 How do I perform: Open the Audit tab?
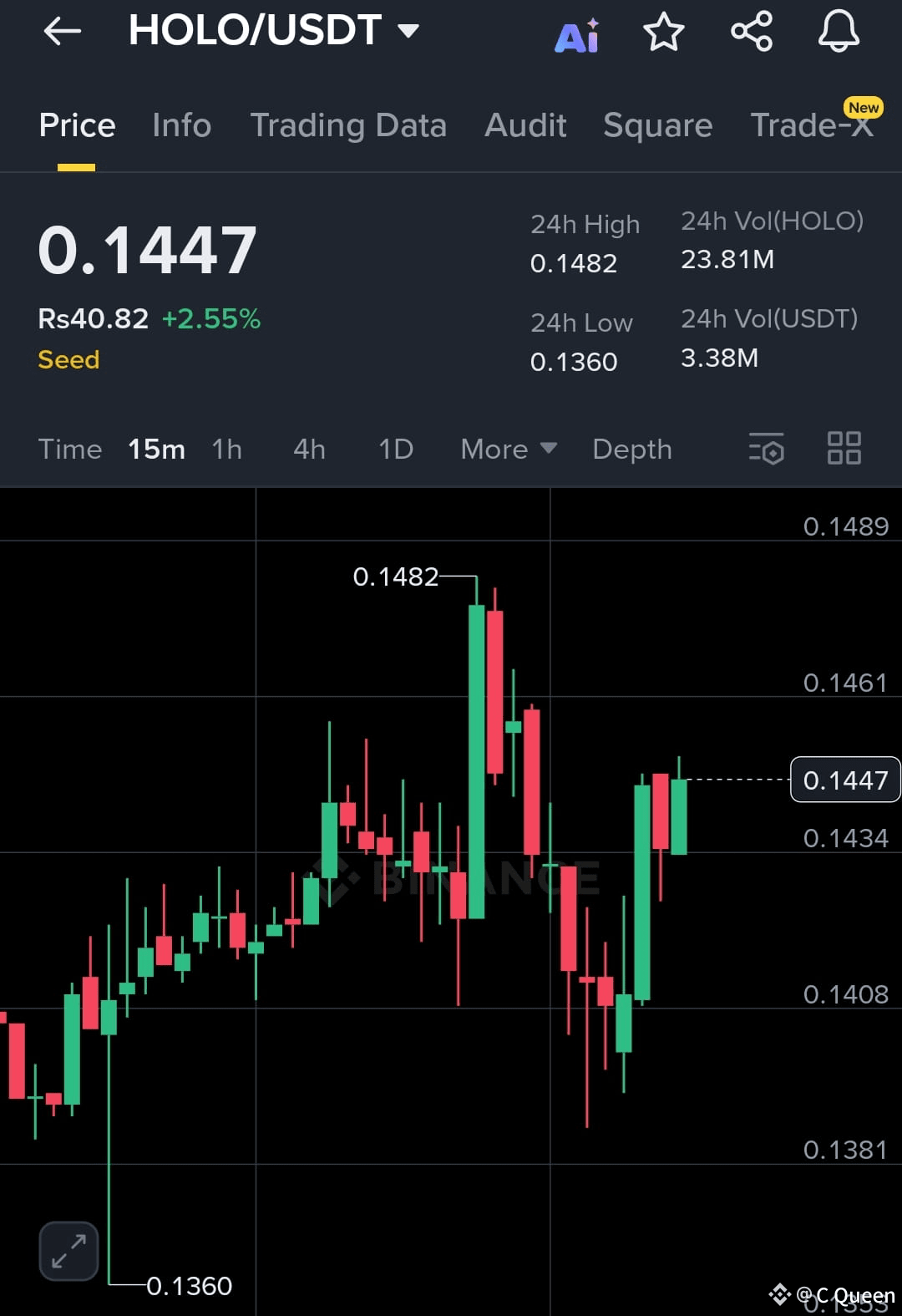click(524, 125)
